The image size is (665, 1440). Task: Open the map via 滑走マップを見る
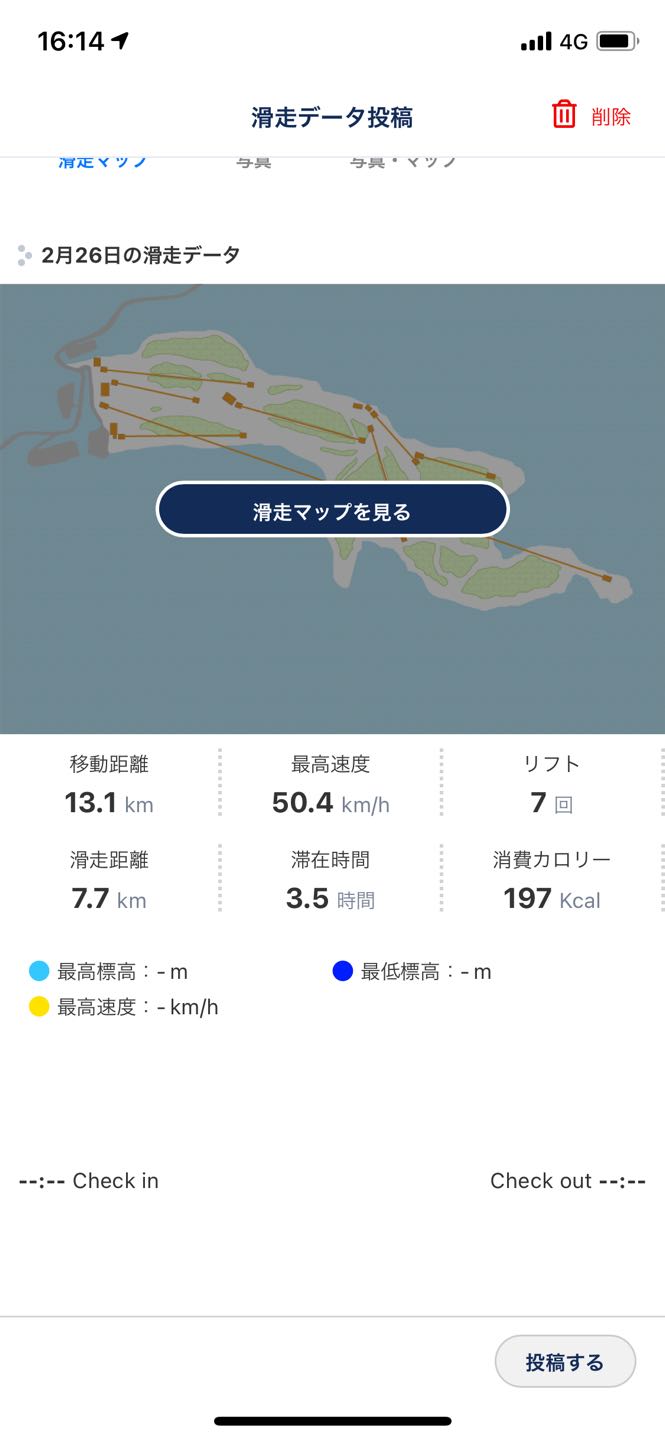coord(332,511)
